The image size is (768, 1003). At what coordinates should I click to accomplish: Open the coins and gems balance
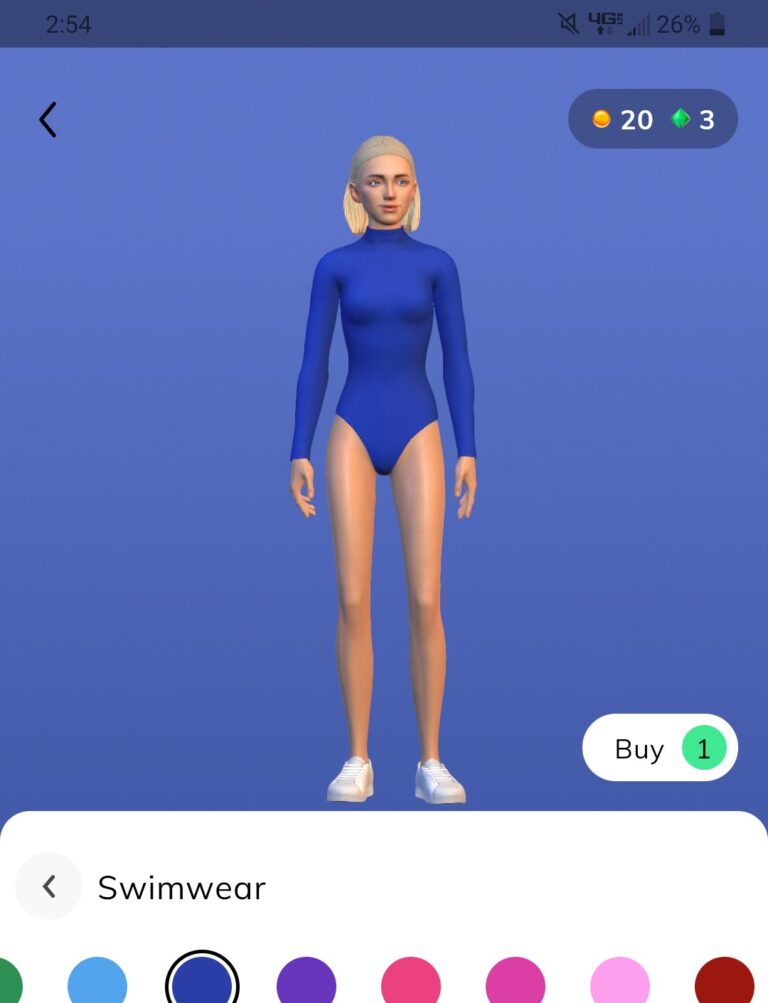(653, 120)
